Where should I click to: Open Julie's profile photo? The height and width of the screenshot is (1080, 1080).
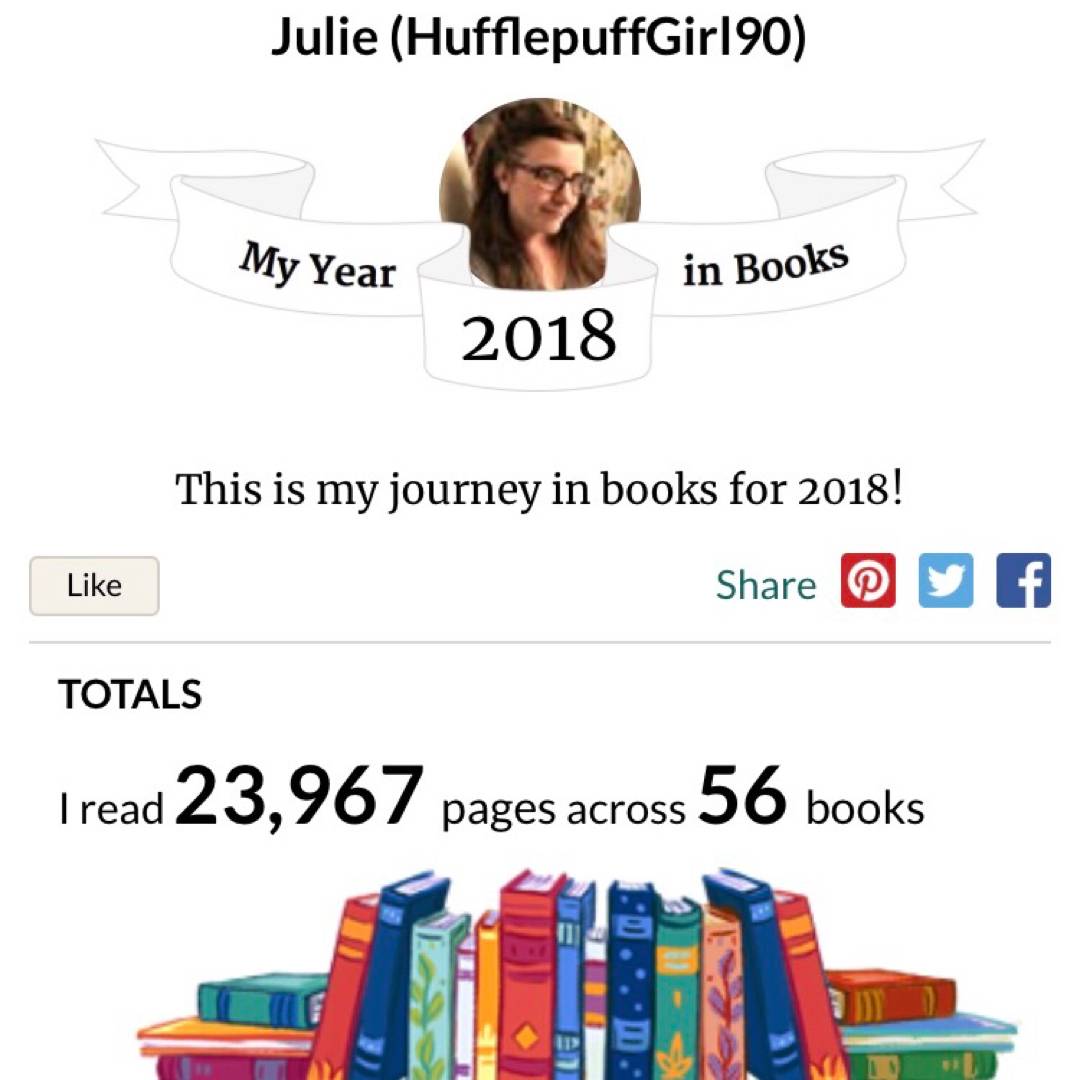pos(540,195)
